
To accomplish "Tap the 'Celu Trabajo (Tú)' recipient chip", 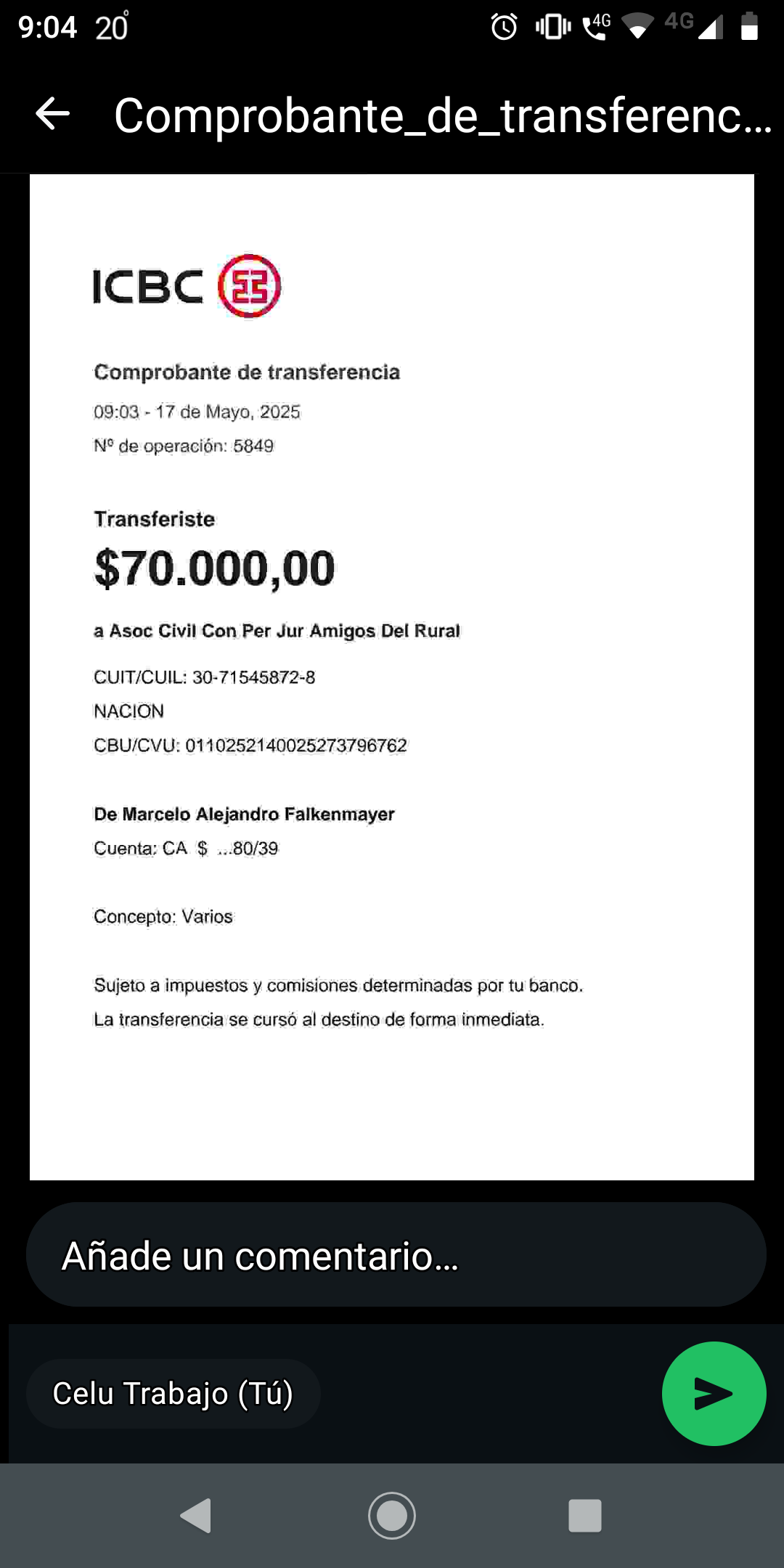I will (173, 1394).
